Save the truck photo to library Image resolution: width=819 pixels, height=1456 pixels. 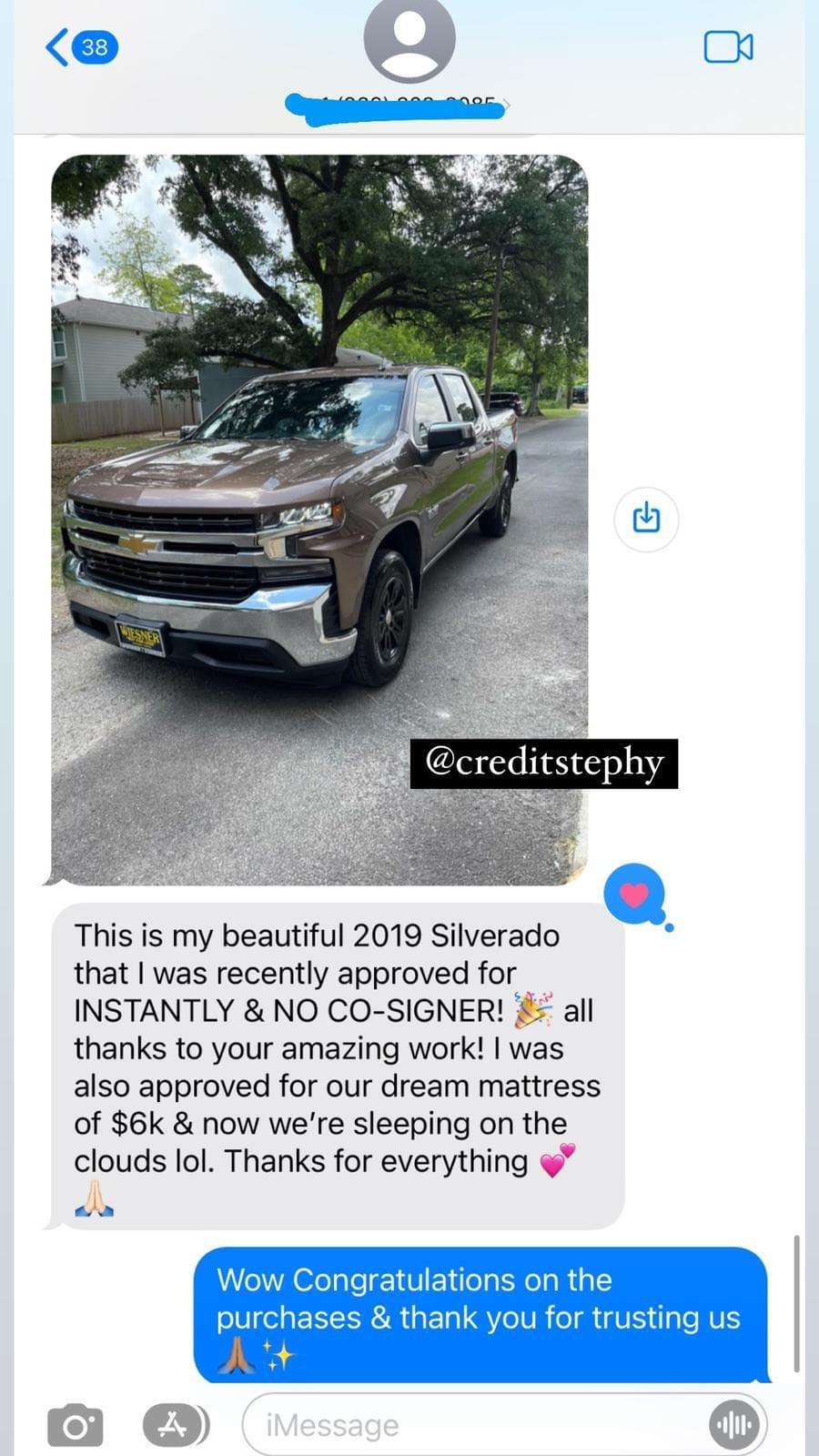(x=646, y=519)
